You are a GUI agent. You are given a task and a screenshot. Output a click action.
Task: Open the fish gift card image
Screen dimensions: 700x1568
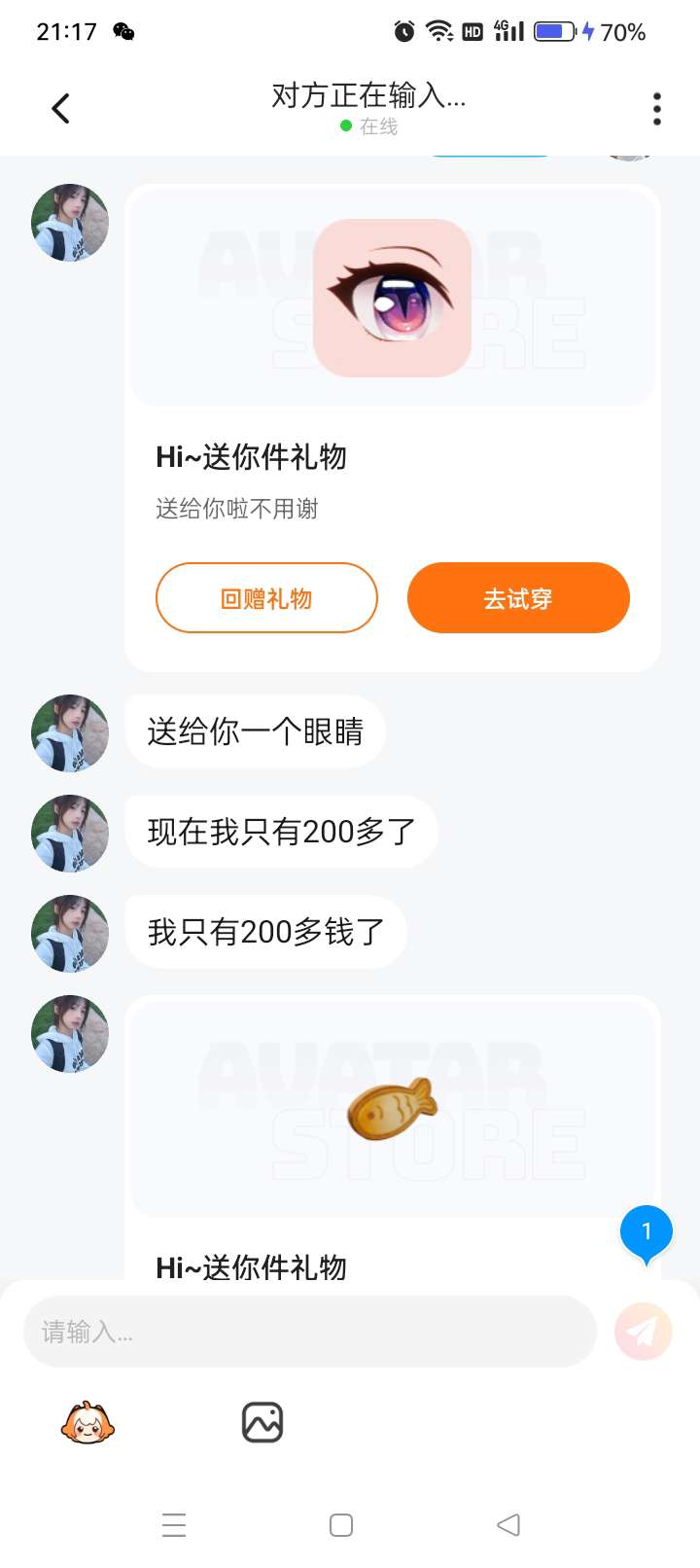(x=393, y=1109)
